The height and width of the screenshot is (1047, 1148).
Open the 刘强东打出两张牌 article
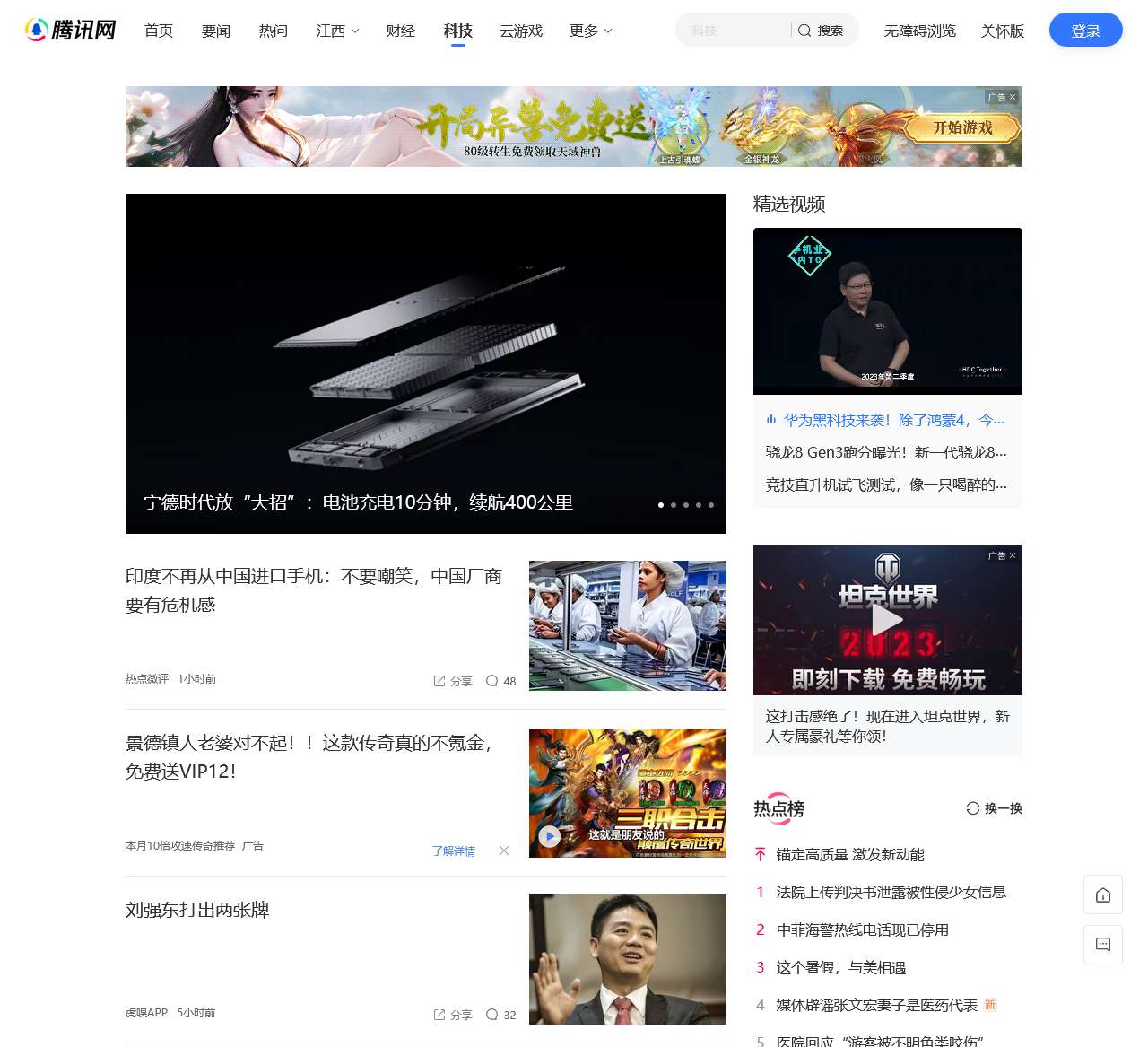tap(197, 910)
